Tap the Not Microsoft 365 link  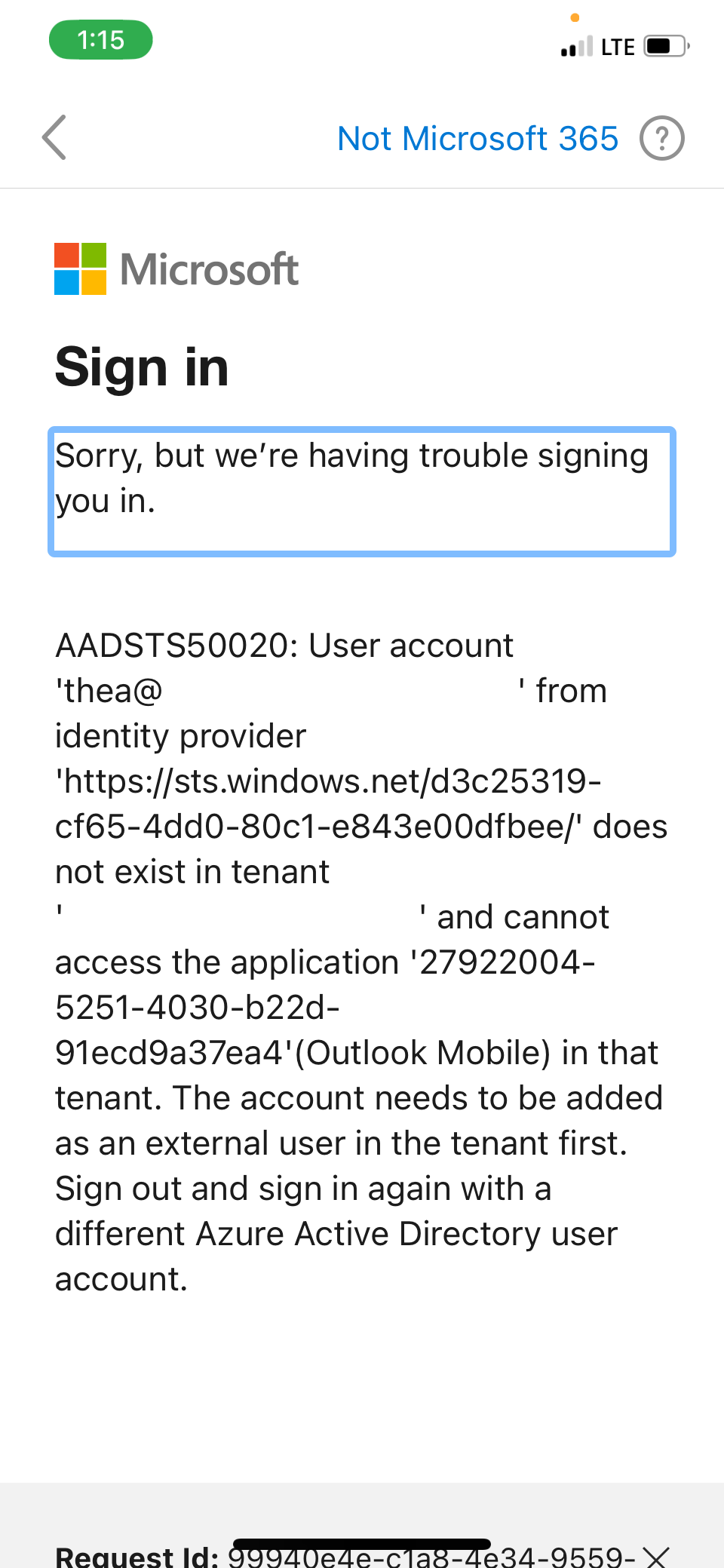477,139
